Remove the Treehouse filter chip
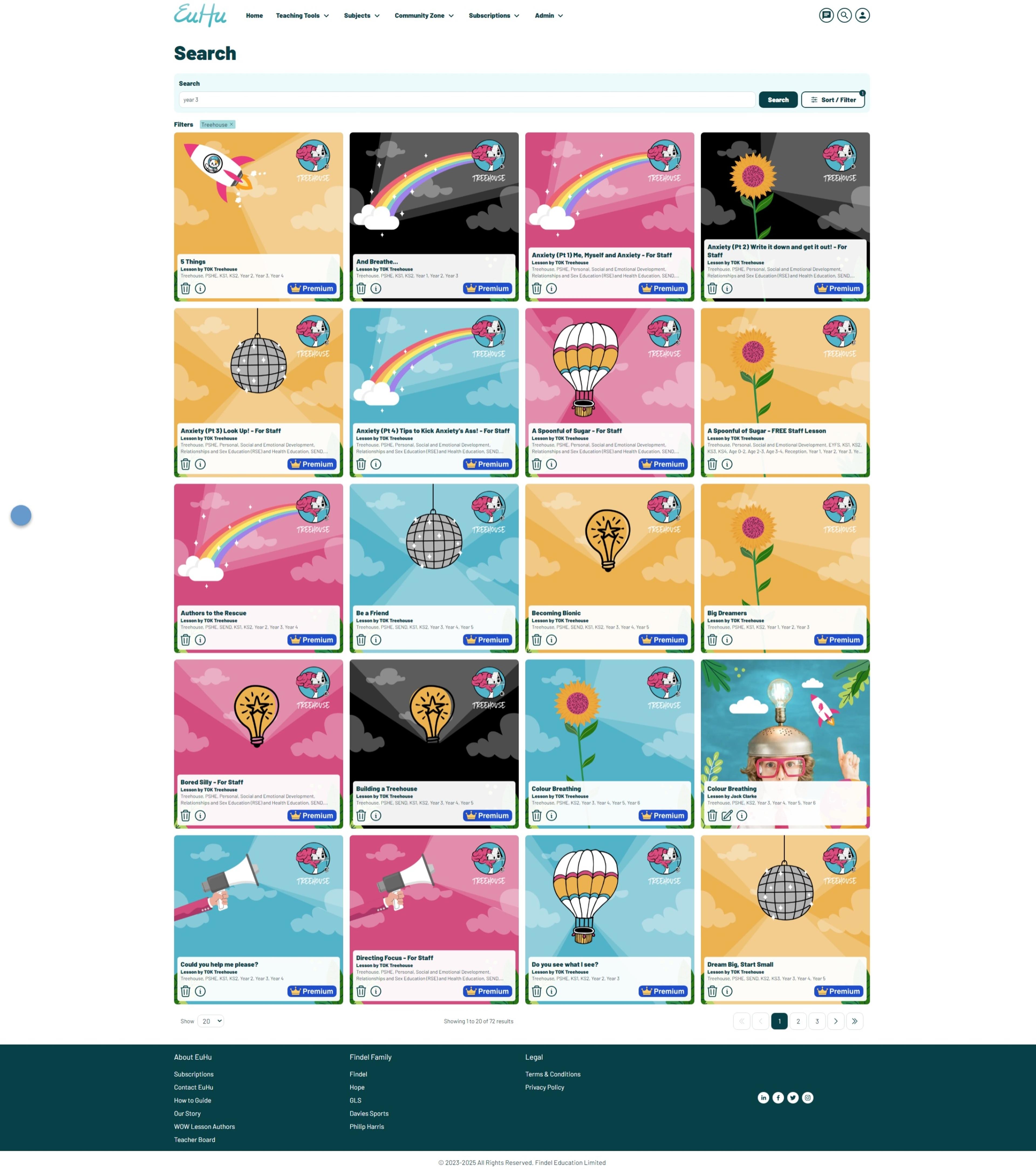1036x1173 pixels. pyautogui.click(x=232, y=124)
